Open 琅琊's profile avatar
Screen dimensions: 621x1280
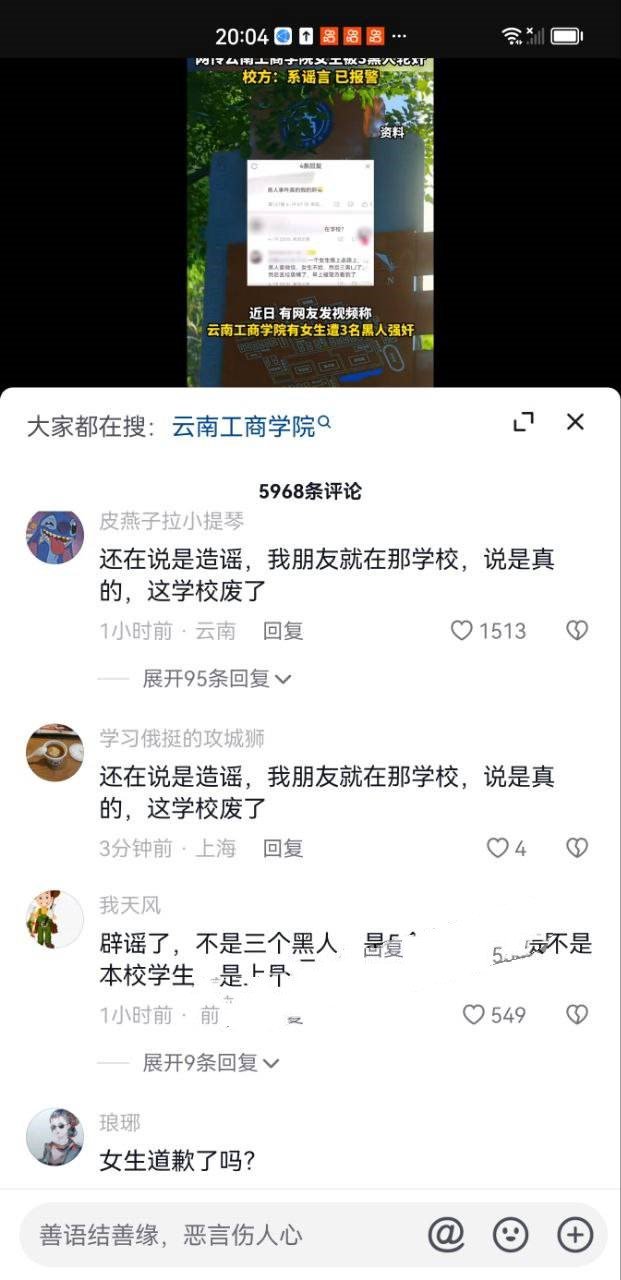pyautogui.click(x=54, y=1136)
